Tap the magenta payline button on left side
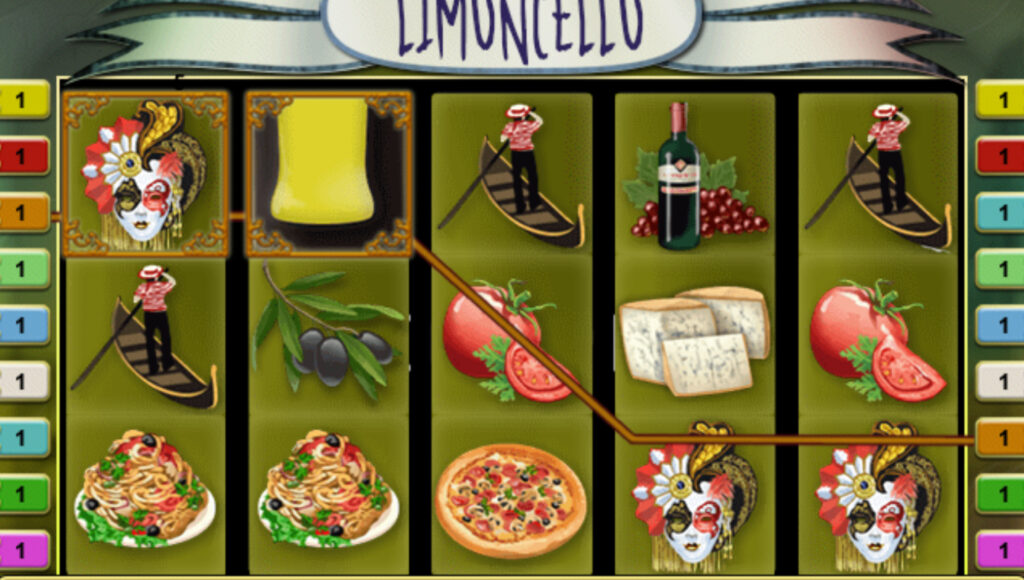Screen dimensions: 1024x580 pos(22,550)
